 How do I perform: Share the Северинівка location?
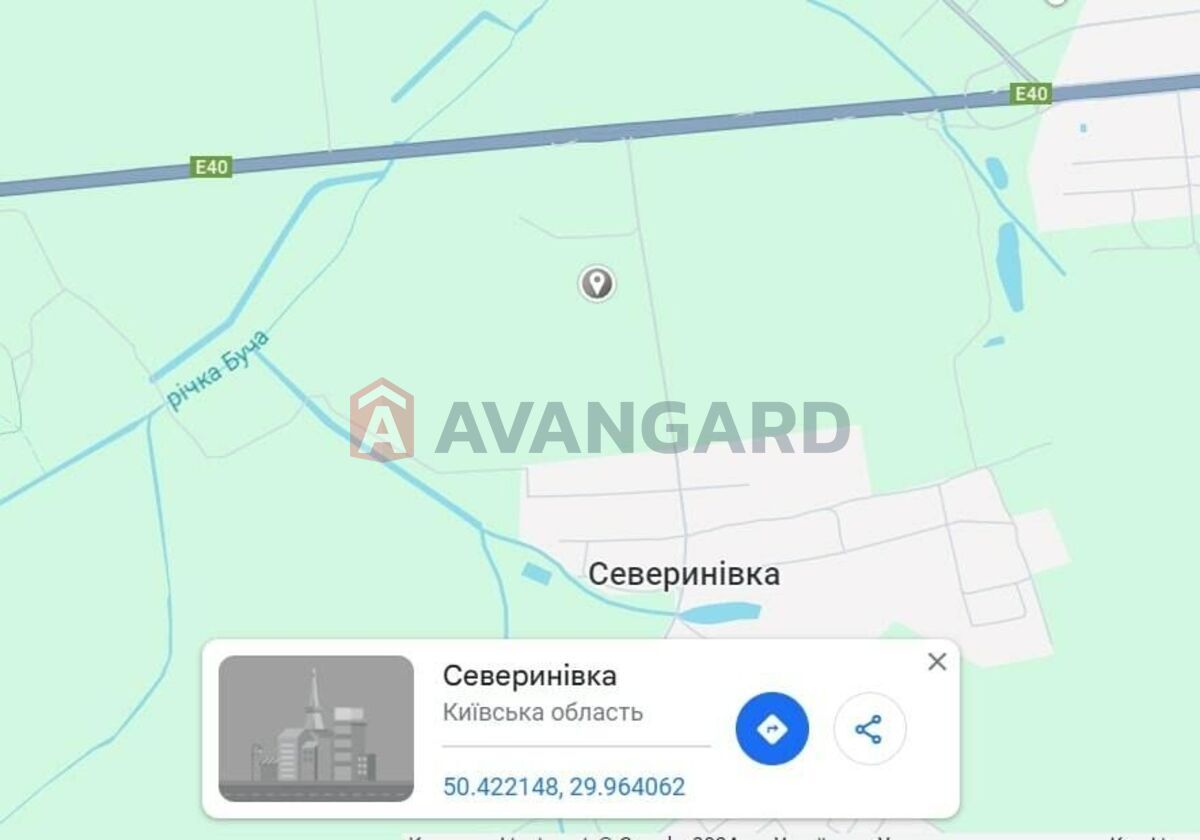(x=869, y=729)
